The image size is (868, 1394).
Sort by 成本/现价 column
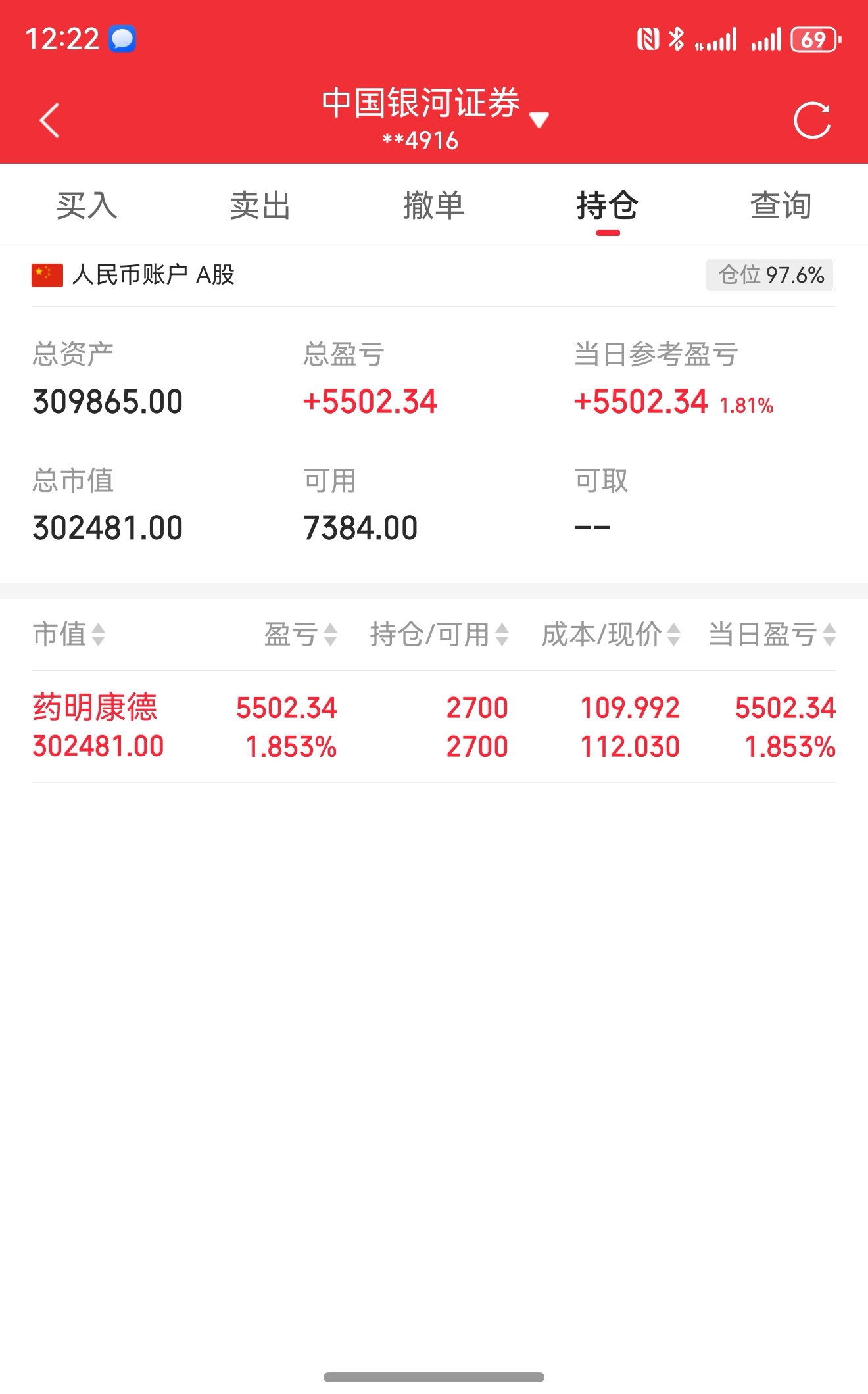coord(610,635)
